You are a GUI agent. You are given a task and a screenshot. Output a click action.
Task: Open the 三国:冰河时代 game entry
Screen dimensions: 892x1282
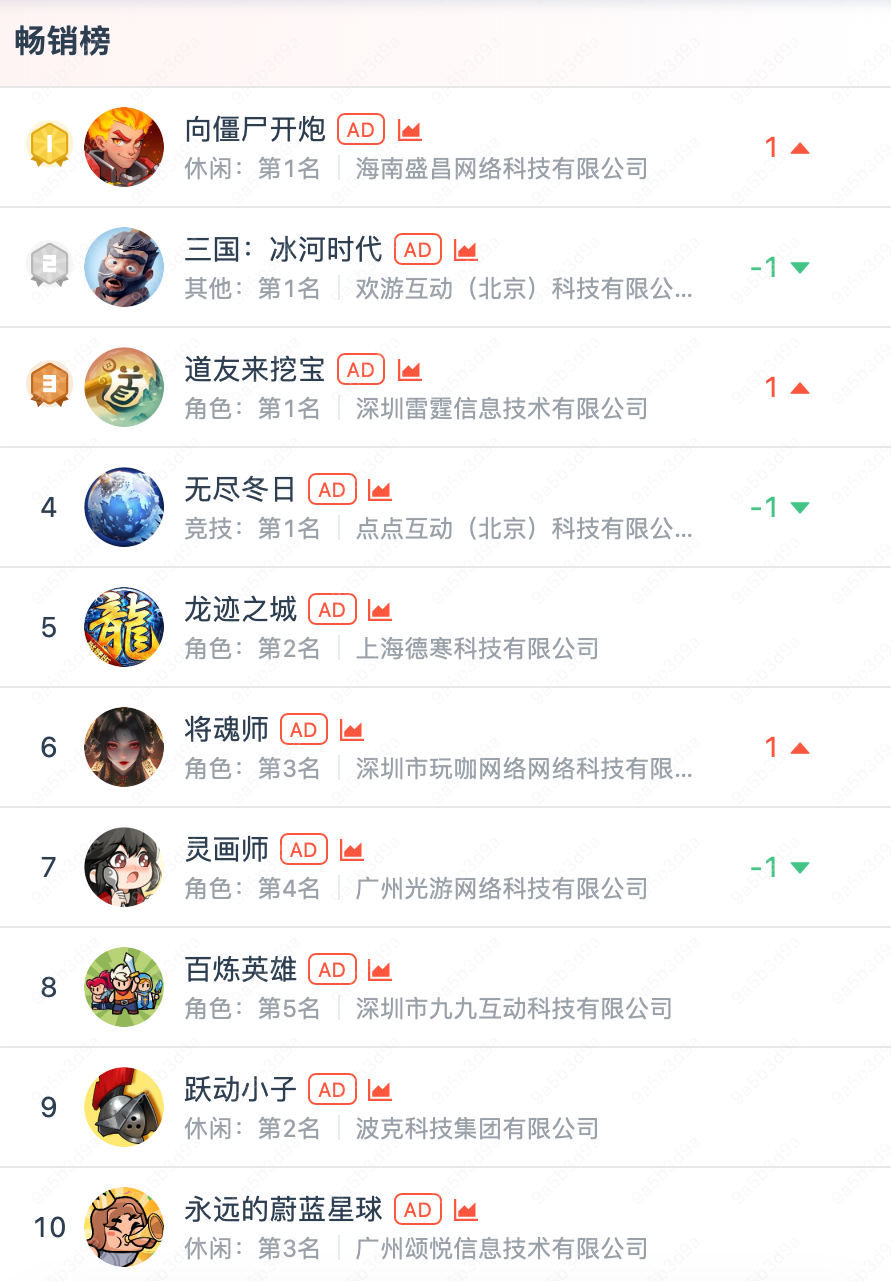[x=446, y=268]
